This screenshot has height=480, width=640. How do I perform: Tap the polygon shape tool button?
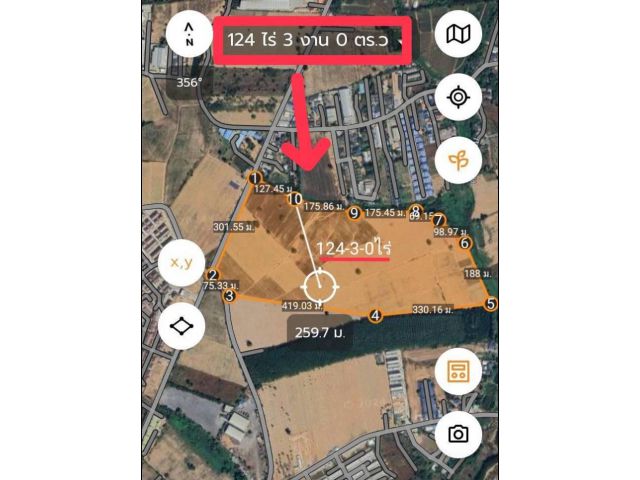181,326
